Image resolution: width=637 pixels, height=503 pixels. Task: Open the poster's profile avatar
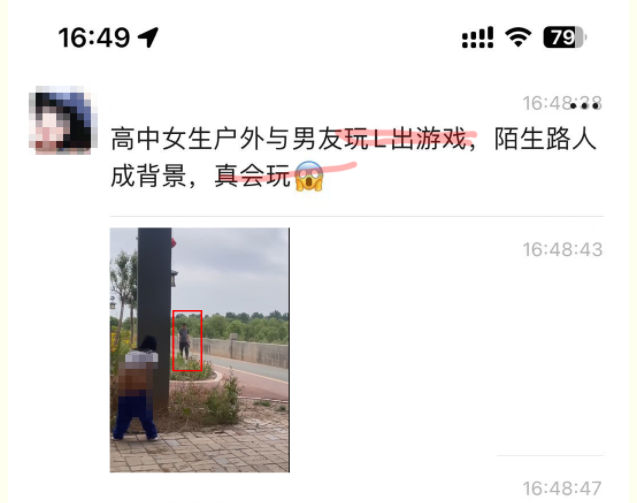63,120
